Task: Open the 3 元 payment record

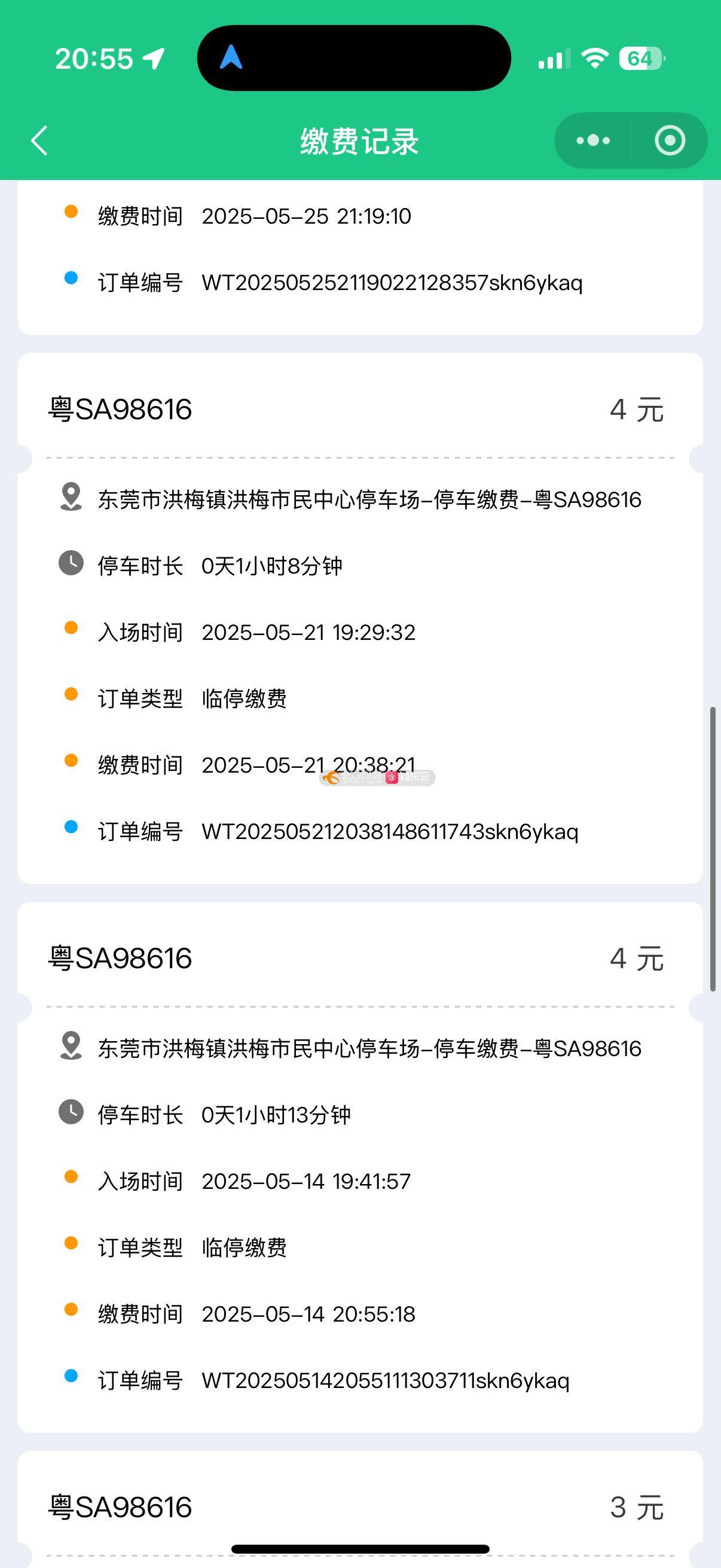Action: click(x=360, y=1508)
